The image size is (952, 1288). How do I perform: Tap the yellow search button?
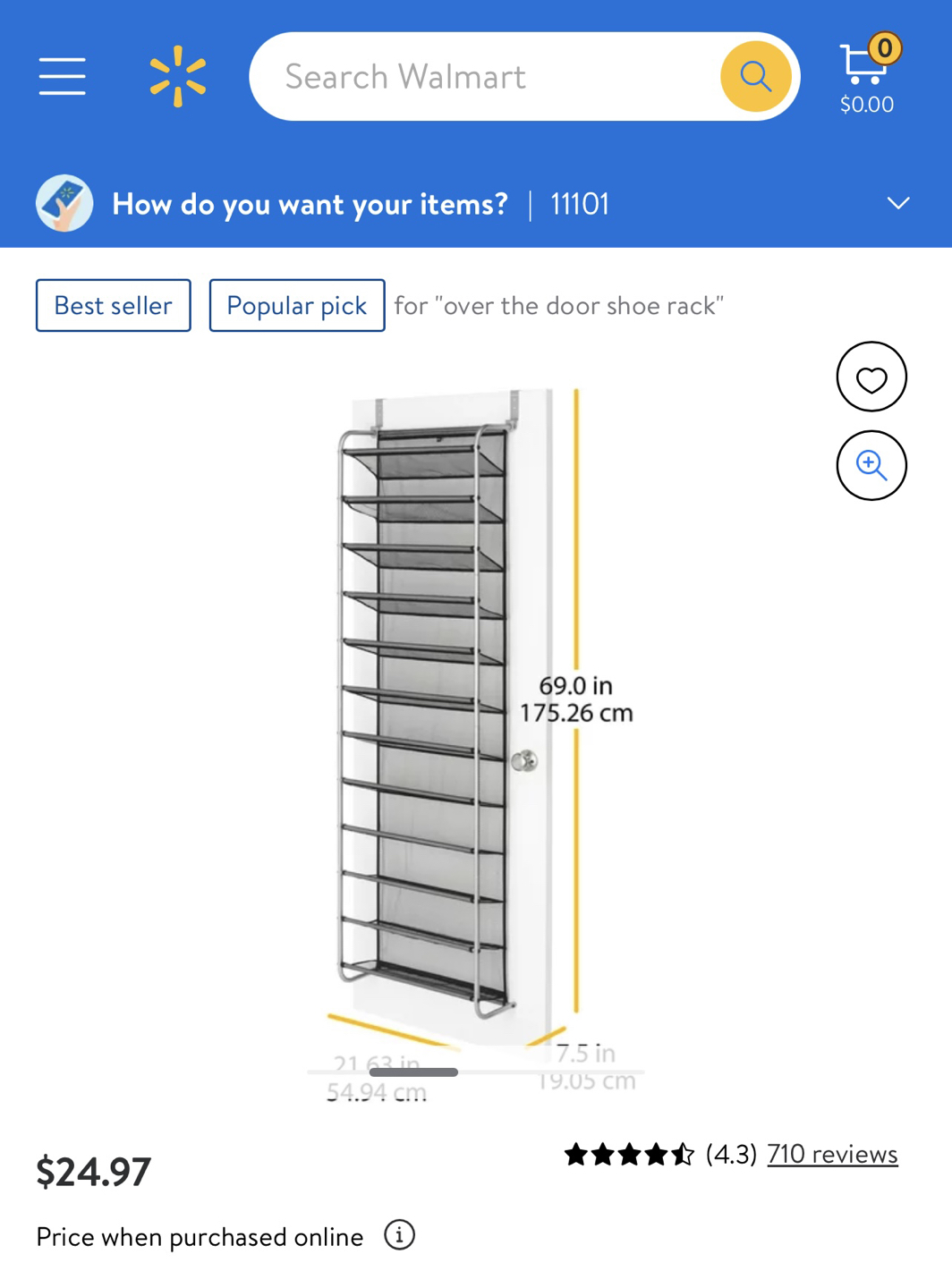coord(755,77)
